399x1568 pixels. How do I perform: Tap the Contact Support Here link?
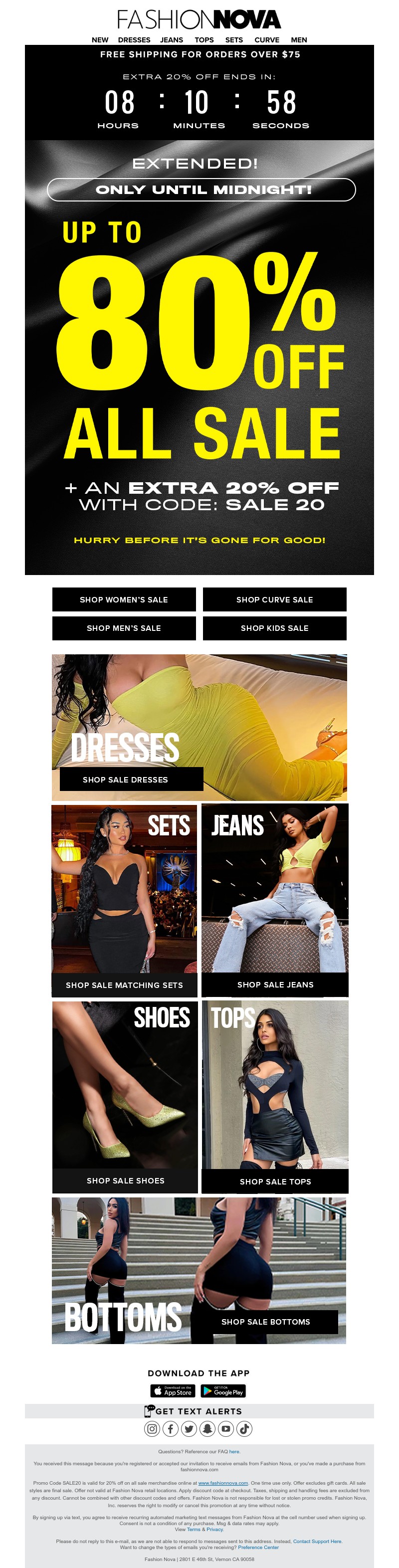click(x=317, y=1541)
